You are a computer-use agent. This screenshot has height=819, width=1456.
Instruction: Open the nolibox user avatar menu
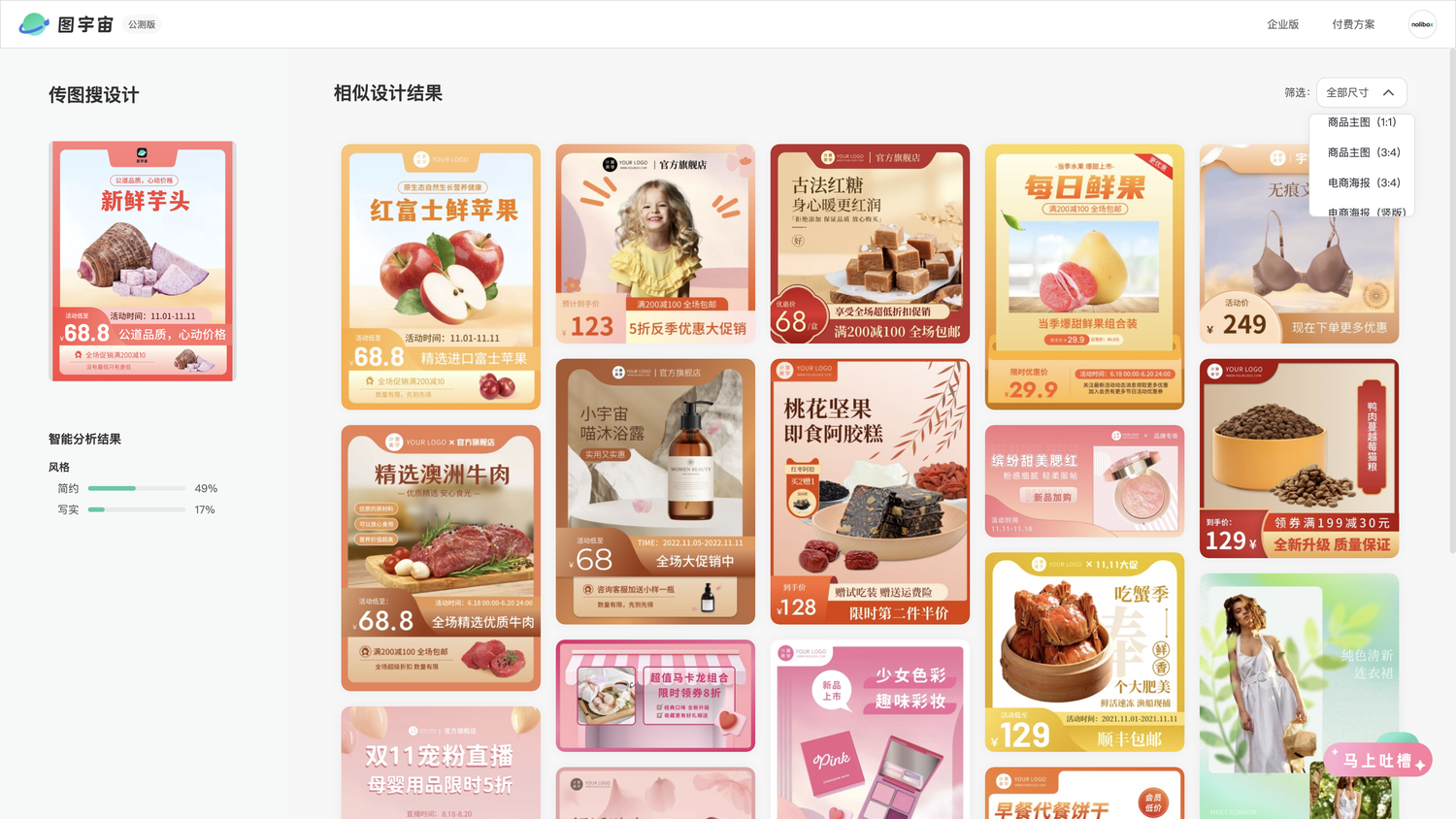point(1422,24)
